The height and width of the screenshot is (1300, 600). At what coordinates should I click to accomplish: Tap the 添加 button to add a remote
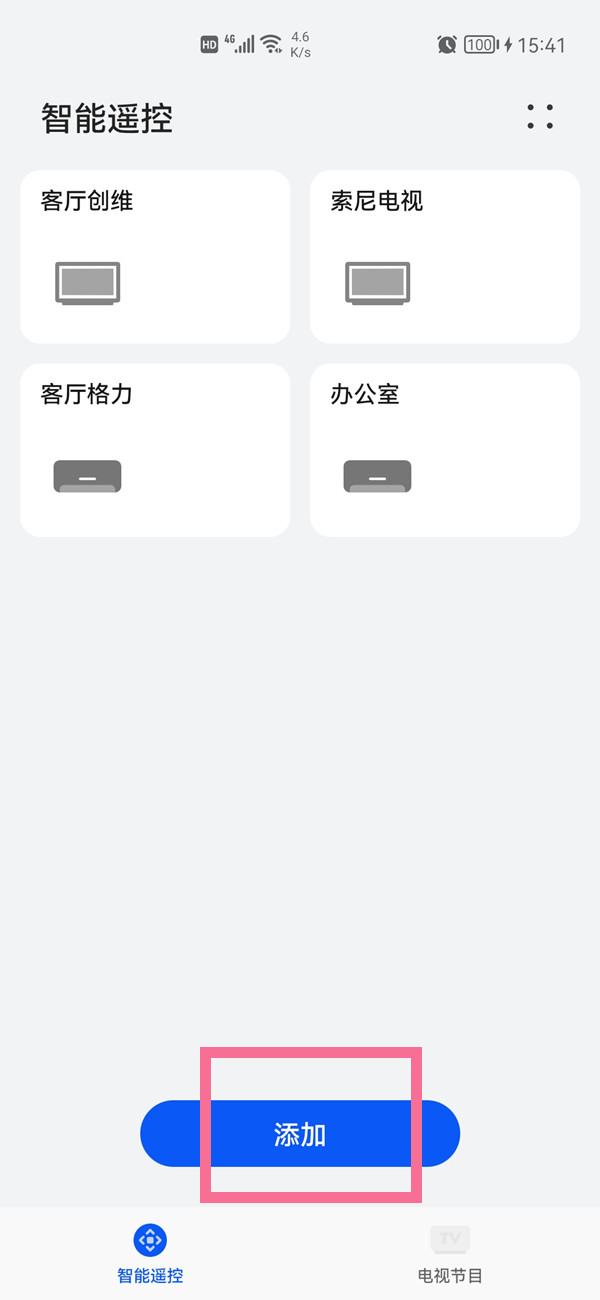click(300, 1133)
